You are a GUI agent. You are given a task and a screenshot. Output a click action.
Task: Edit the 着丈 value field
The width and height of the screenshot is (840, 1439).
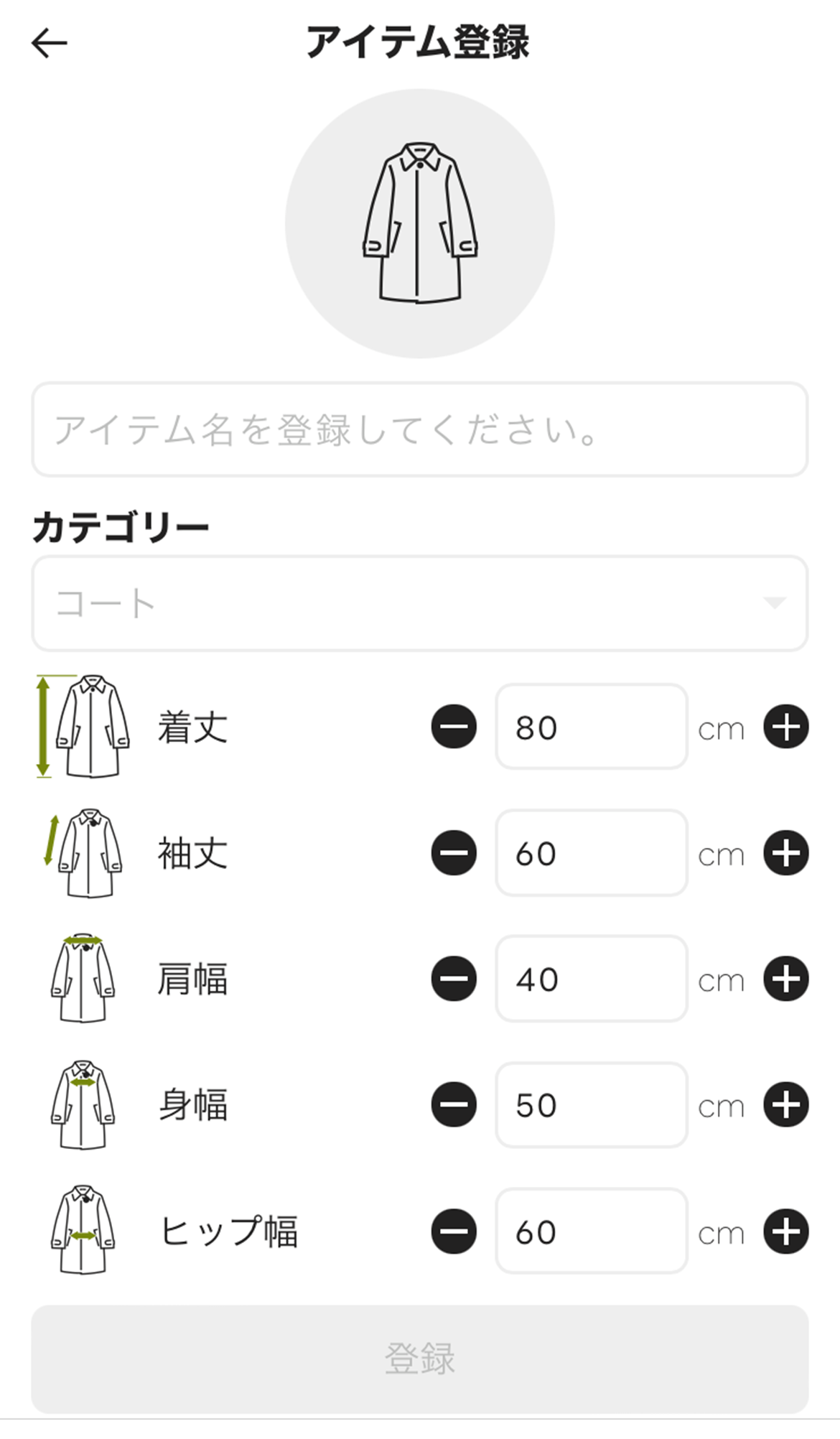click(592, 727)
